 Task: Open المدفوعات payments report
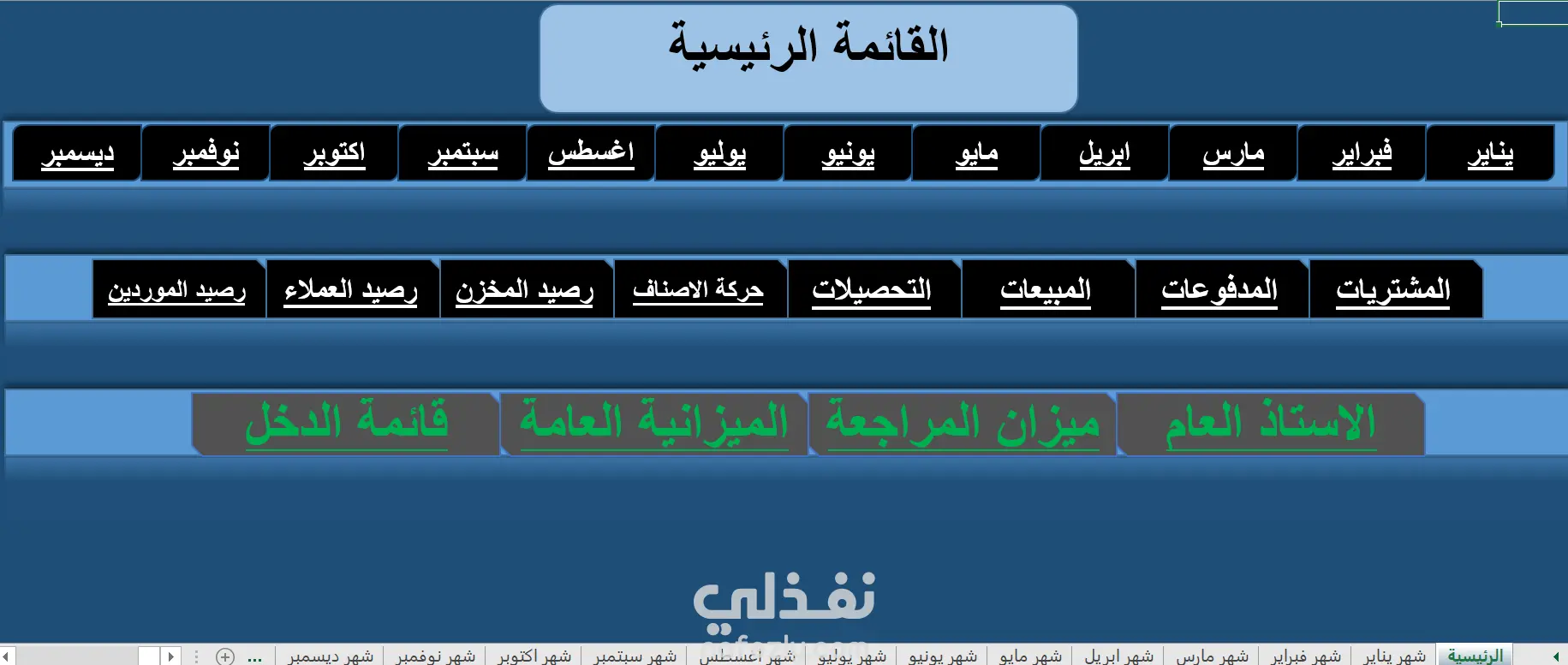(x=1219, y=289)
